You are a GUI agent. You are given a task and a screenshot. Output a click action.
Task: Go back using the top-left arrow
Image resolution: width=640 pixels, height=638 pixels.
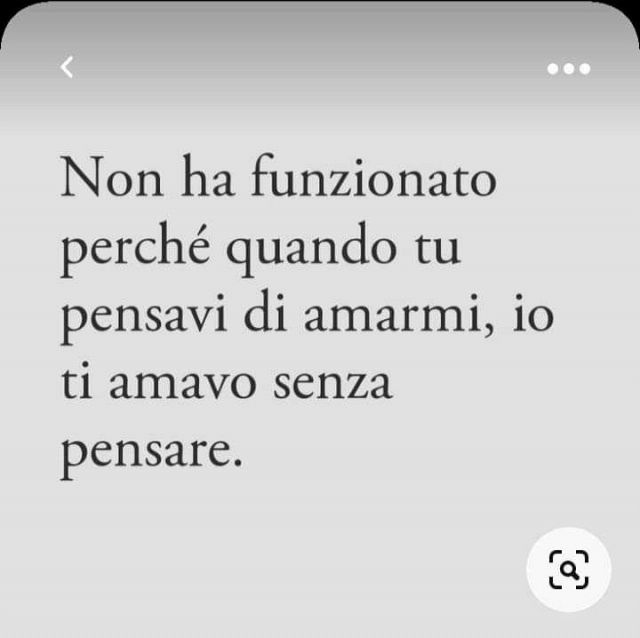click(x=67, y=68)
